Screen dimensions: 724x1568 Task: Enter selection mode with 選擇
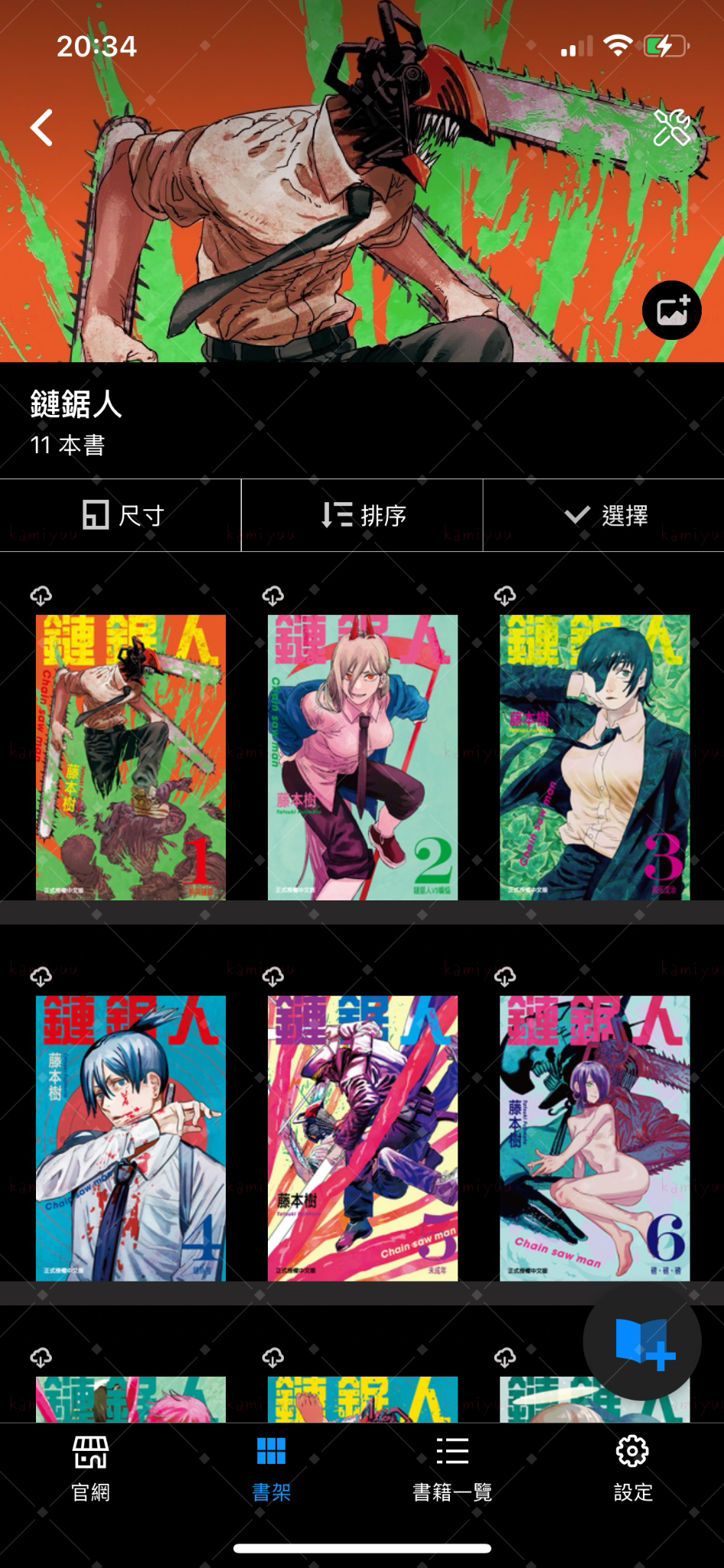point(605,515)
